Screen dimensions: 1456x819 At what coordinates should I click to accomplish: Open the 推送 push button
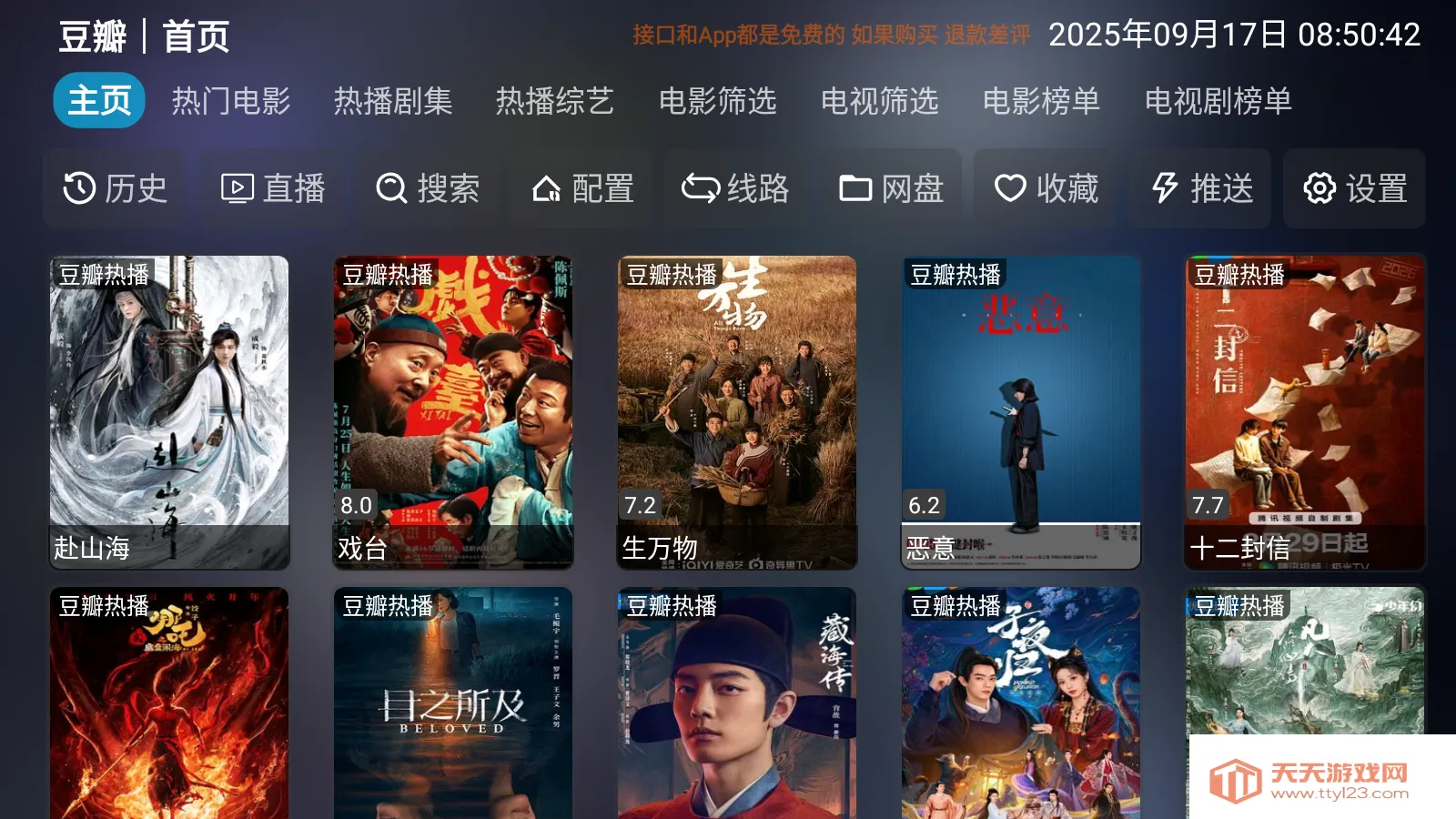tap(1201, 188)
